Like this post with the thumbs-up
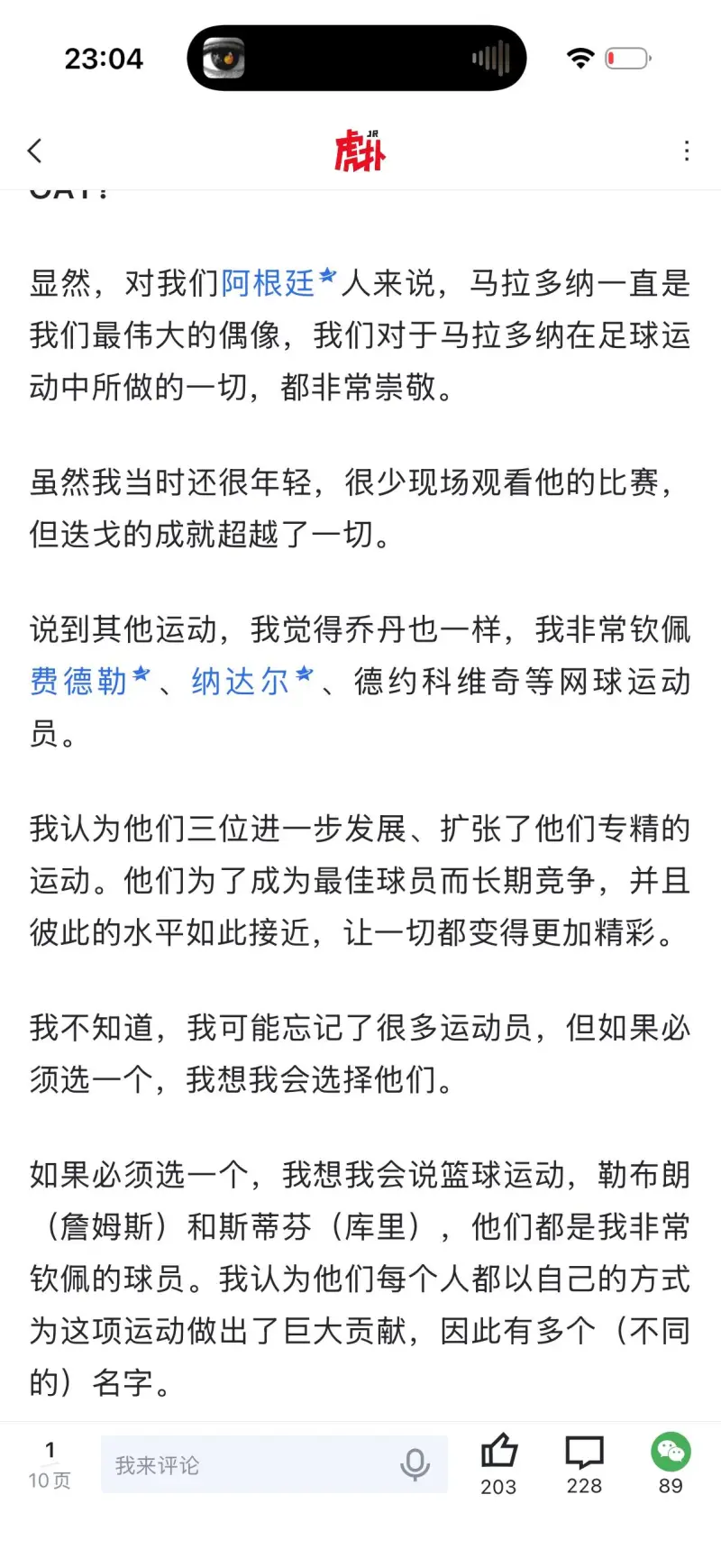The height and width of the screenshot is (1568, 721). (498, 1453)
